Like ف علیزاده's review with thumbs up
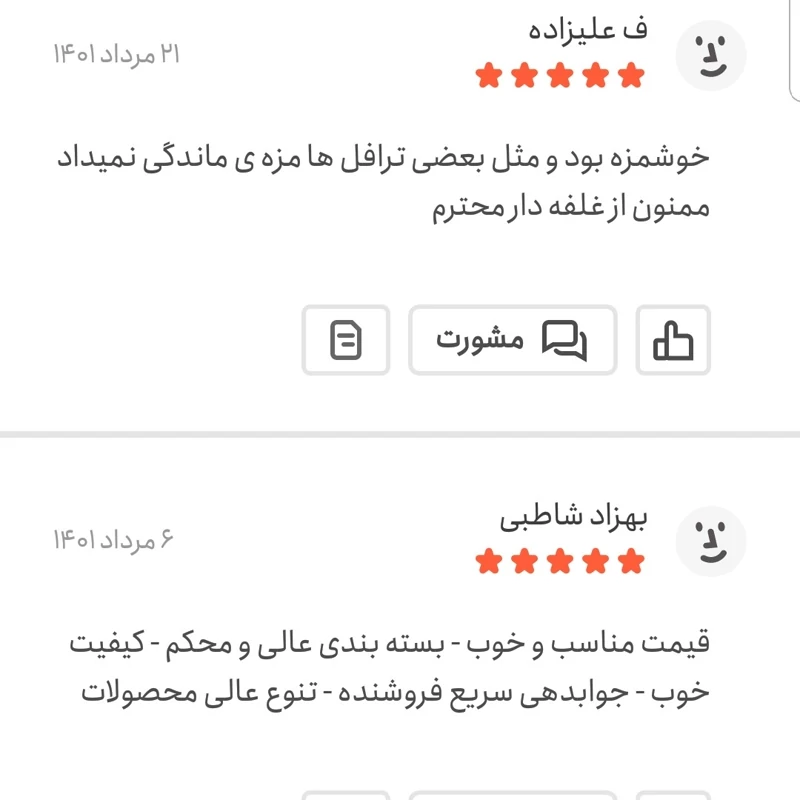This screenshot has height=800, width=800. point(673,340)
